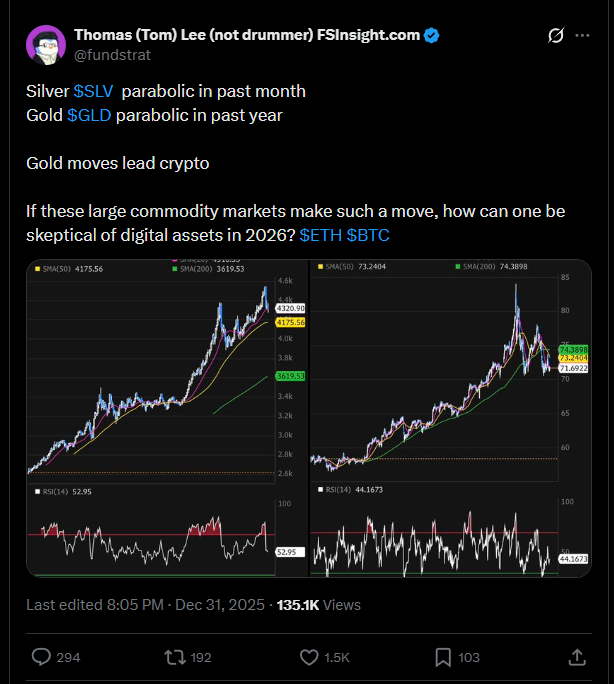The height and width of the screenshot is (684, 614).
Task: Open the $ETH cashtag link
Action: [x=321, y=235]
